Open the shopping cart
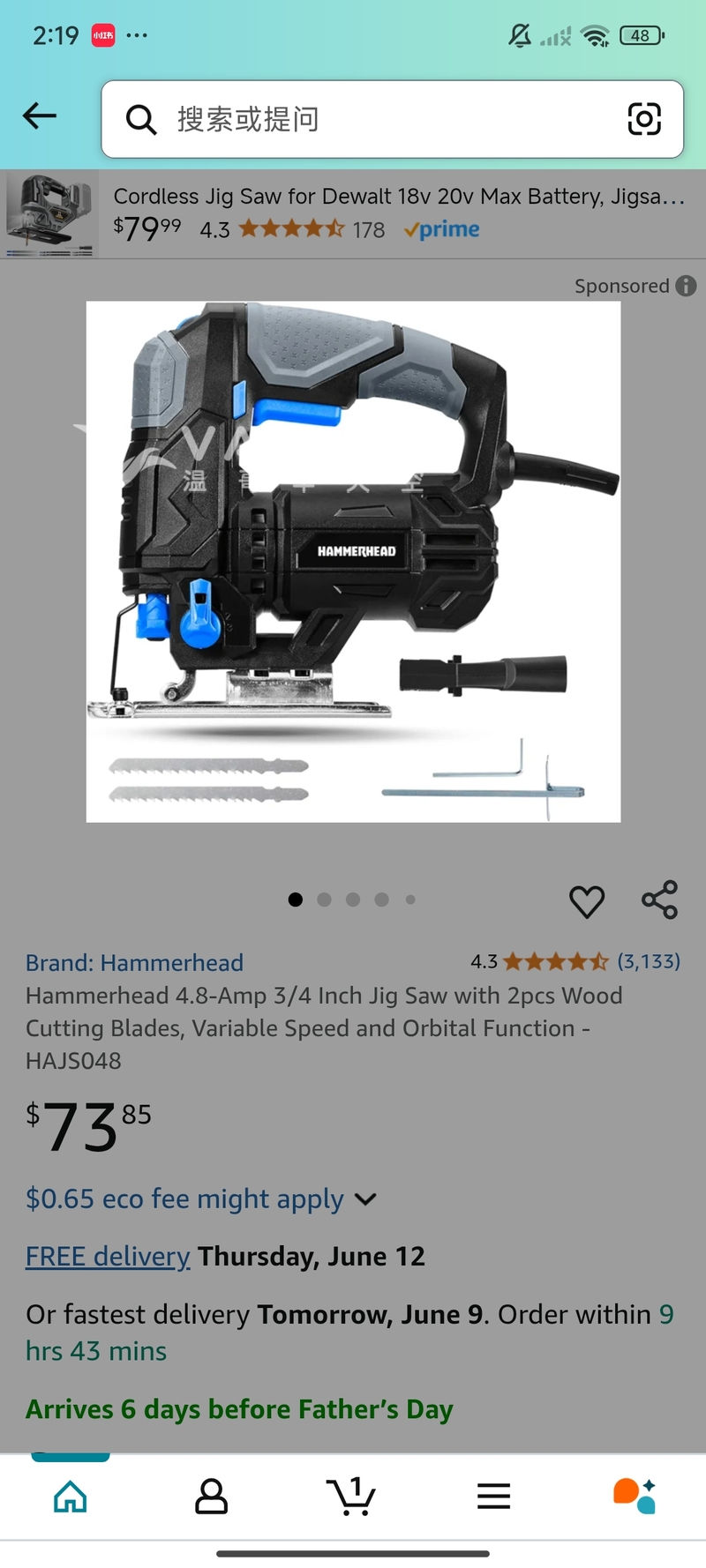This screenshot has width=706, height=1568. 352,1497
